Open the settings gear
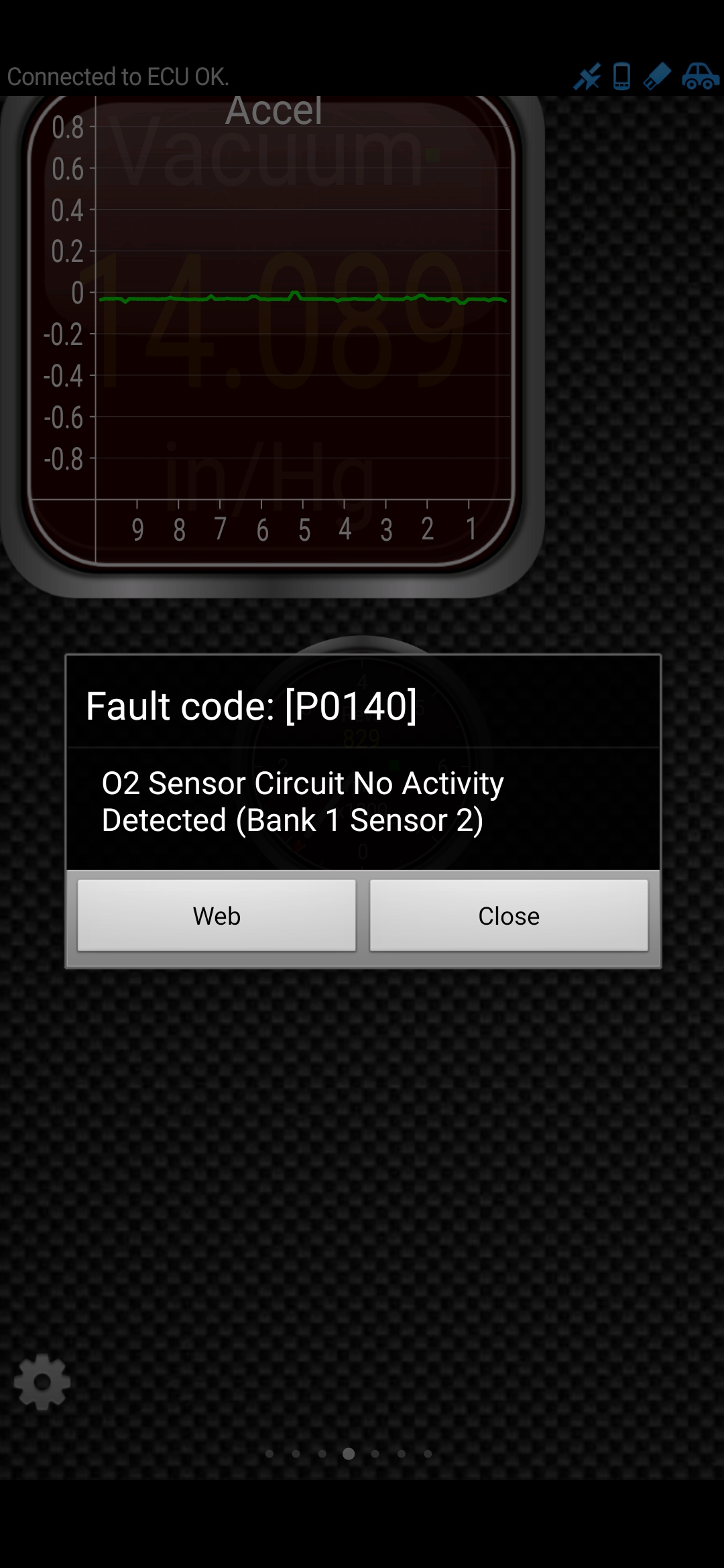The width and height of the screenshot is (724, 1568). tap(42, 1382)
